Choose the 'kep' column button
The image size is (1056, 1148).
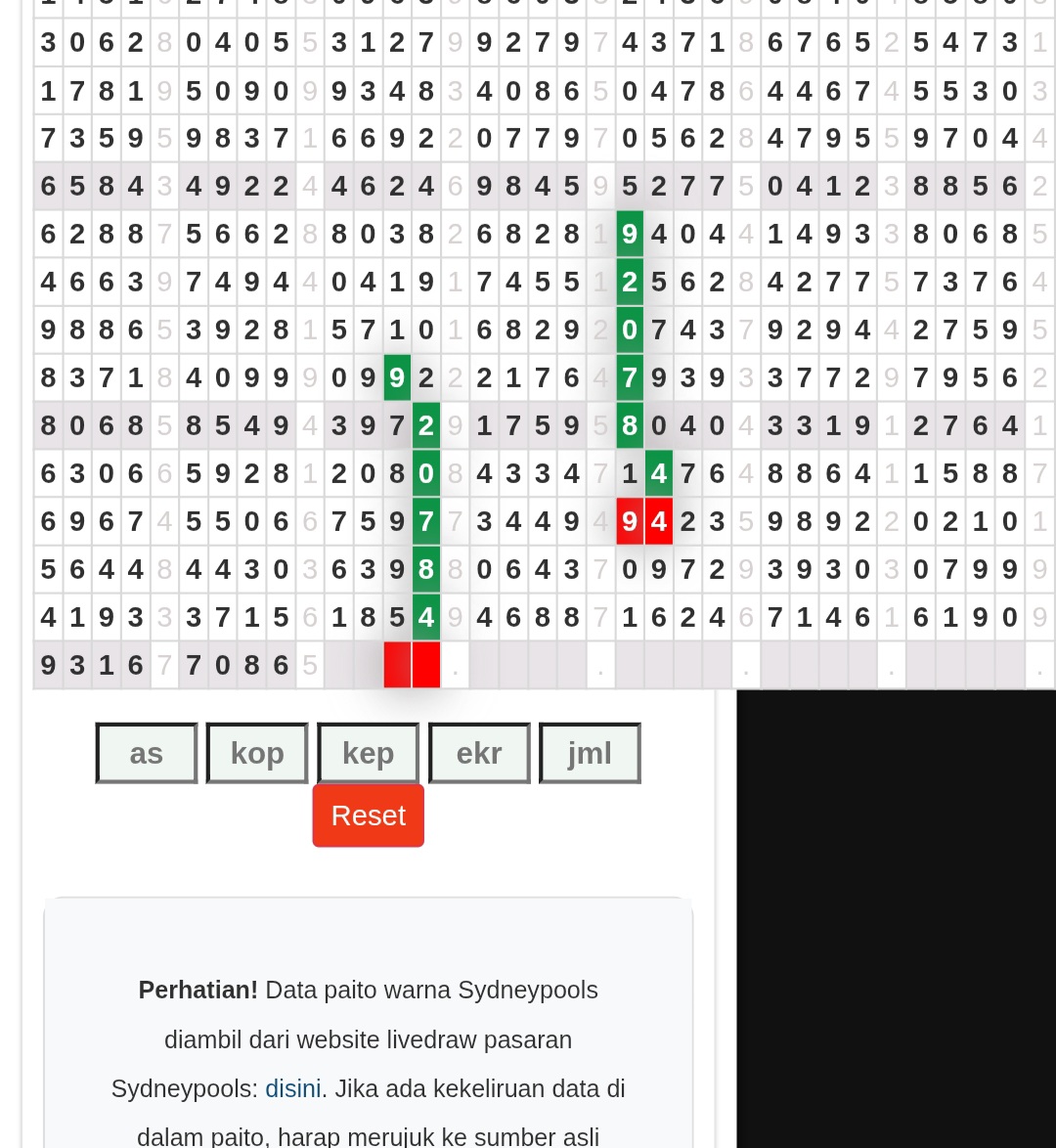pyautogui.click(x=368, y=753)
